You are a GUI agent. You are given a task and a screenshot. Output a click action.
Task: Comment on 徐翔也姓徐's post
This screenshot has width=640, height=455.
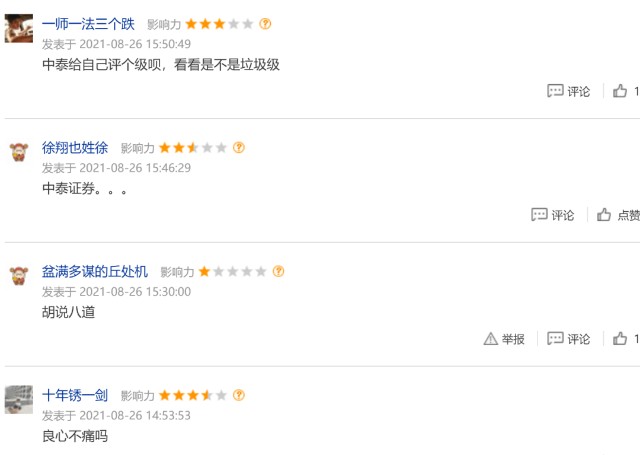(x=553, y=215)
